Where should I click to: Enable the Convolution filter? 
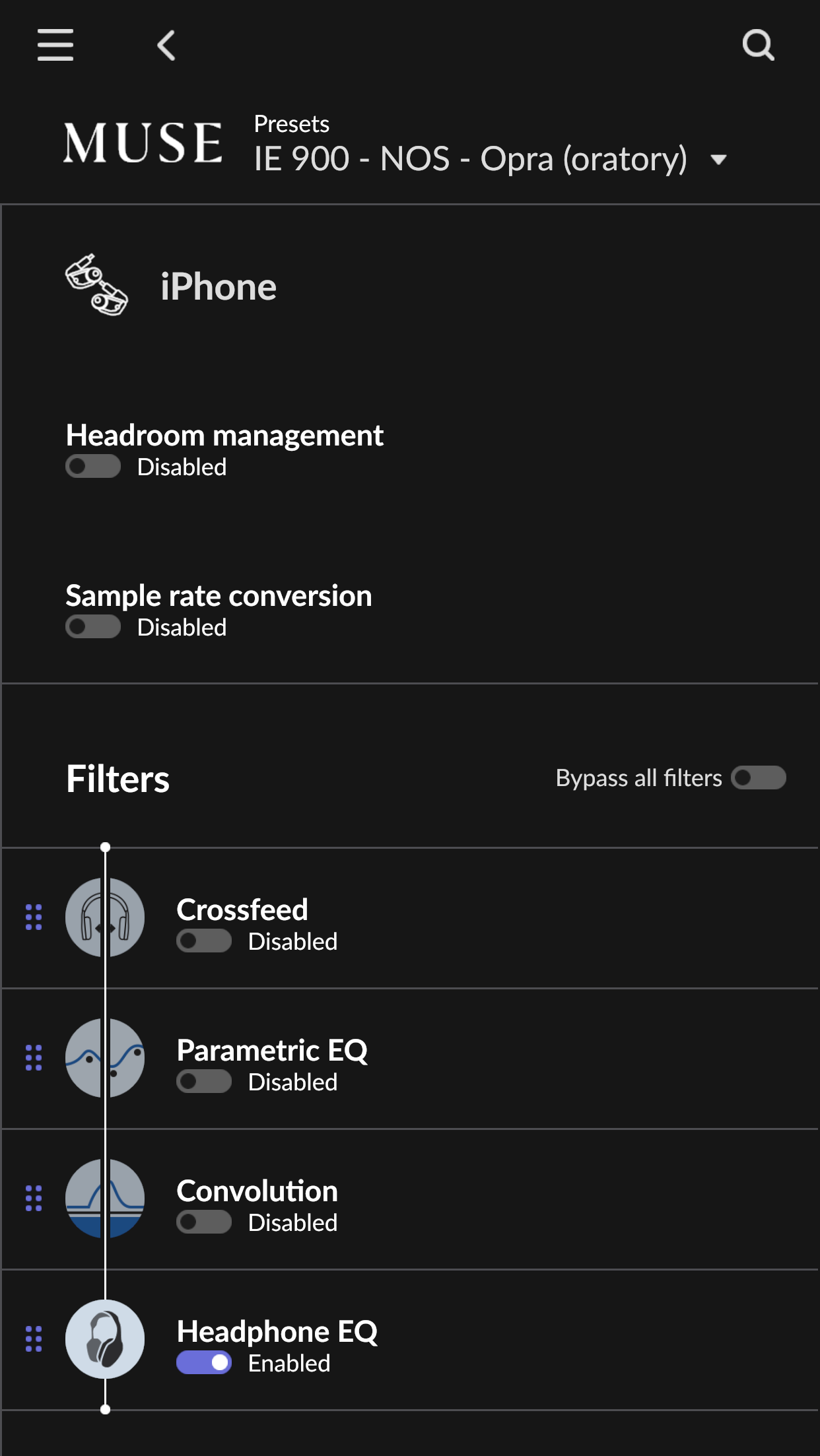coord(204,1222)
